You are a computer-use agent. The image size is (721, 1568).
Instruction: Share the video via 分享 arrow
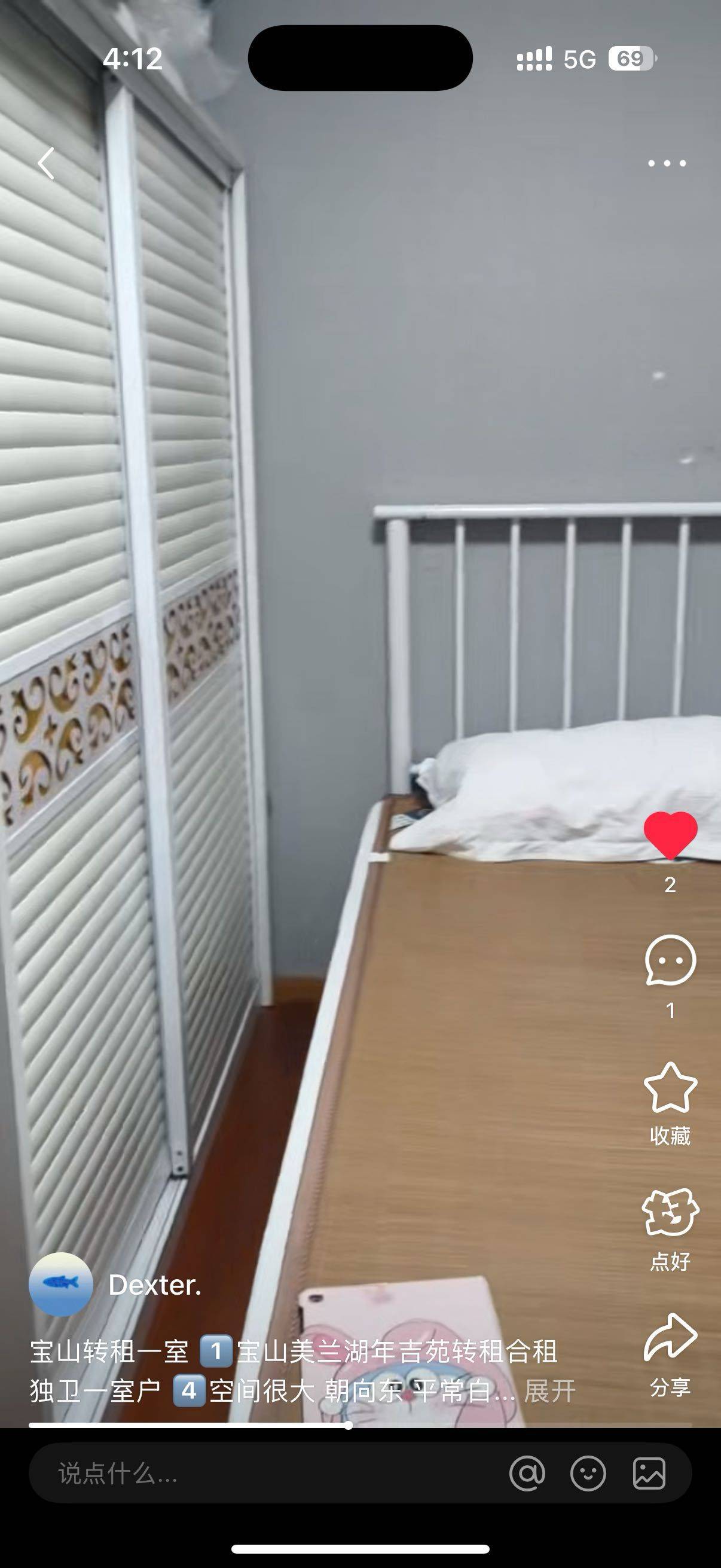pos(670,1338)
